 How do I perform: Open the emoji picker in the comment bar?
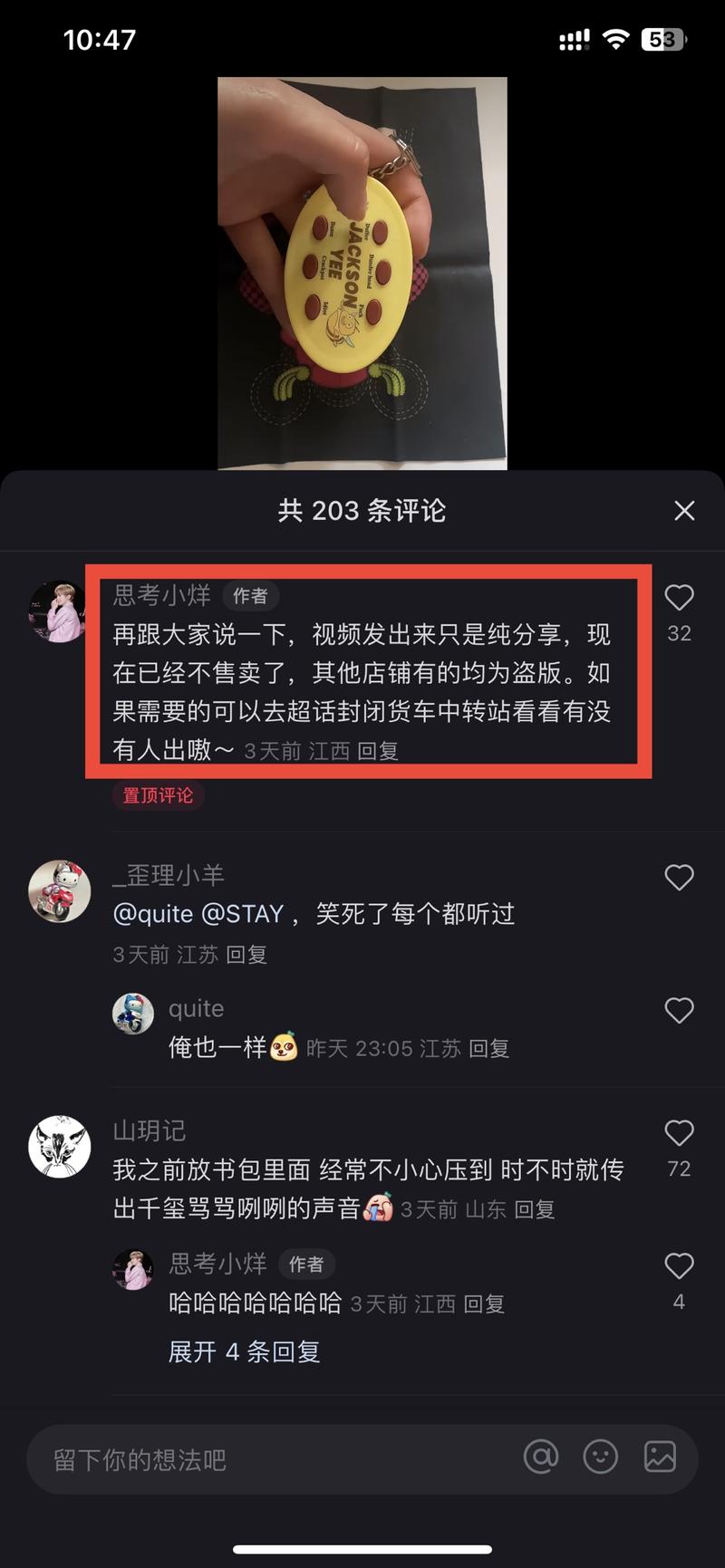tap(600, 1458)
